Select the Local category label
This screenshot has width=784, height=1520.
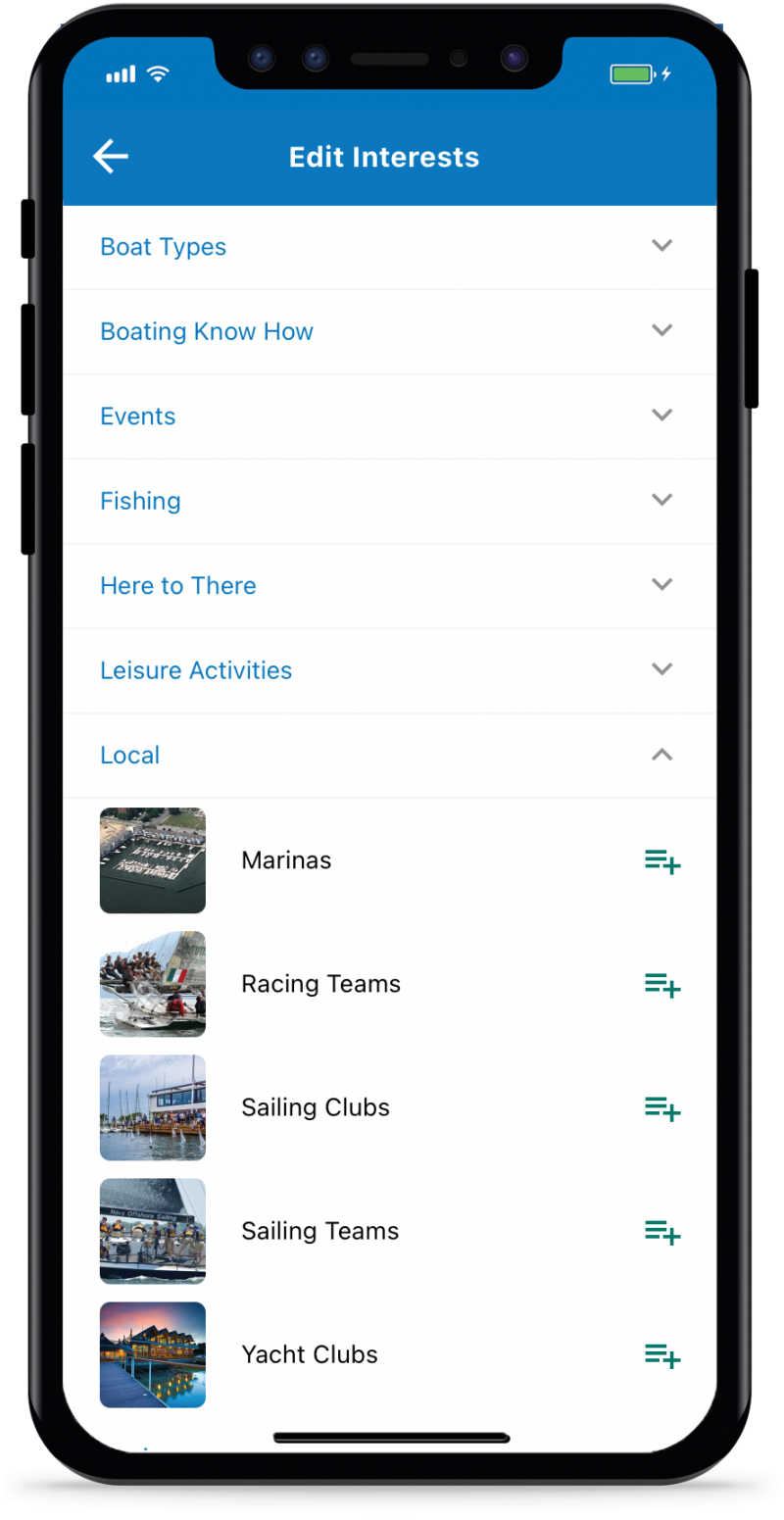(129, 755)
